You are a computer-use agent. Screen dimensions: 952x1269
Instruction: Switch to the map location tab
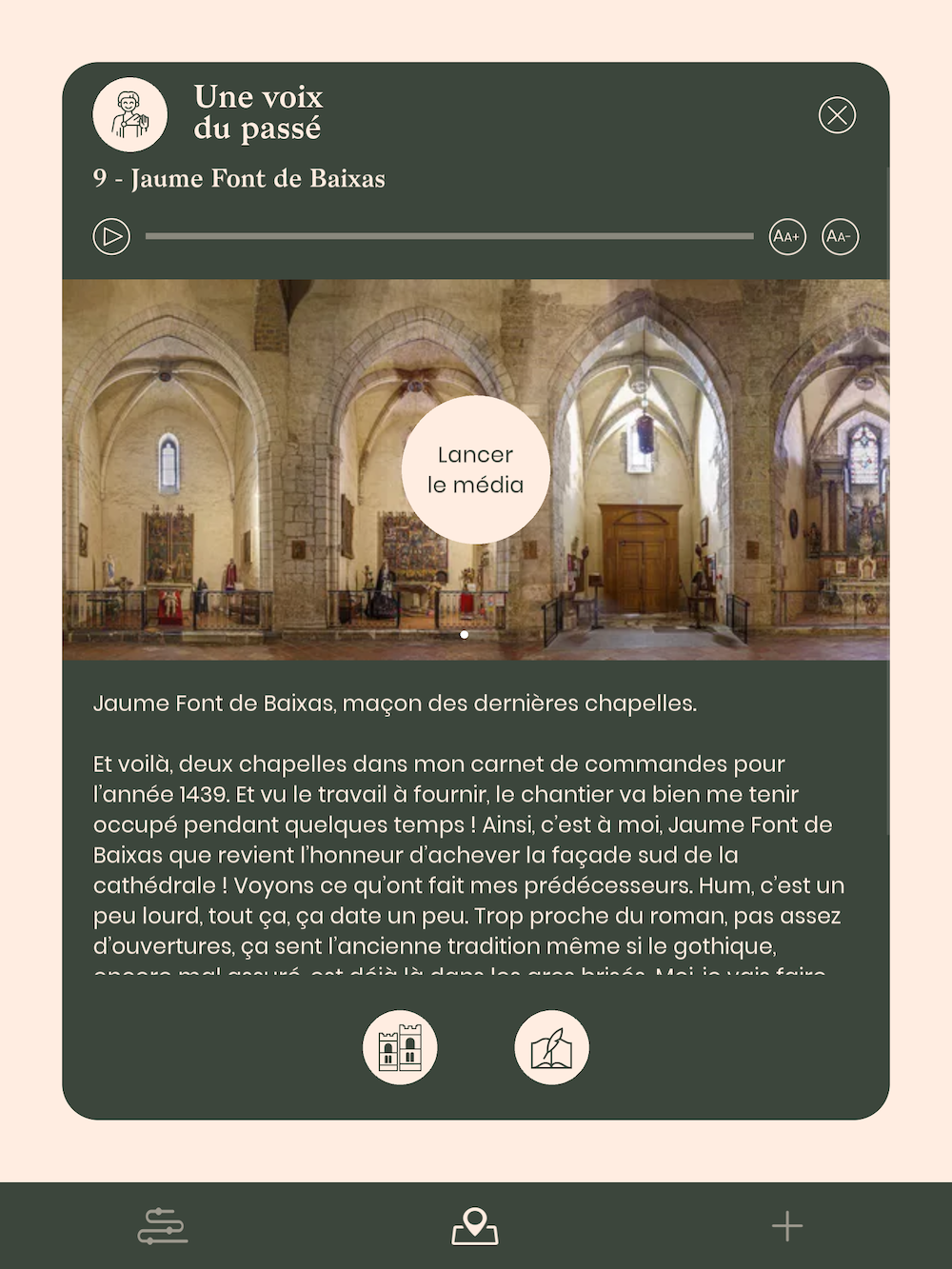(x=475, y=1226)
